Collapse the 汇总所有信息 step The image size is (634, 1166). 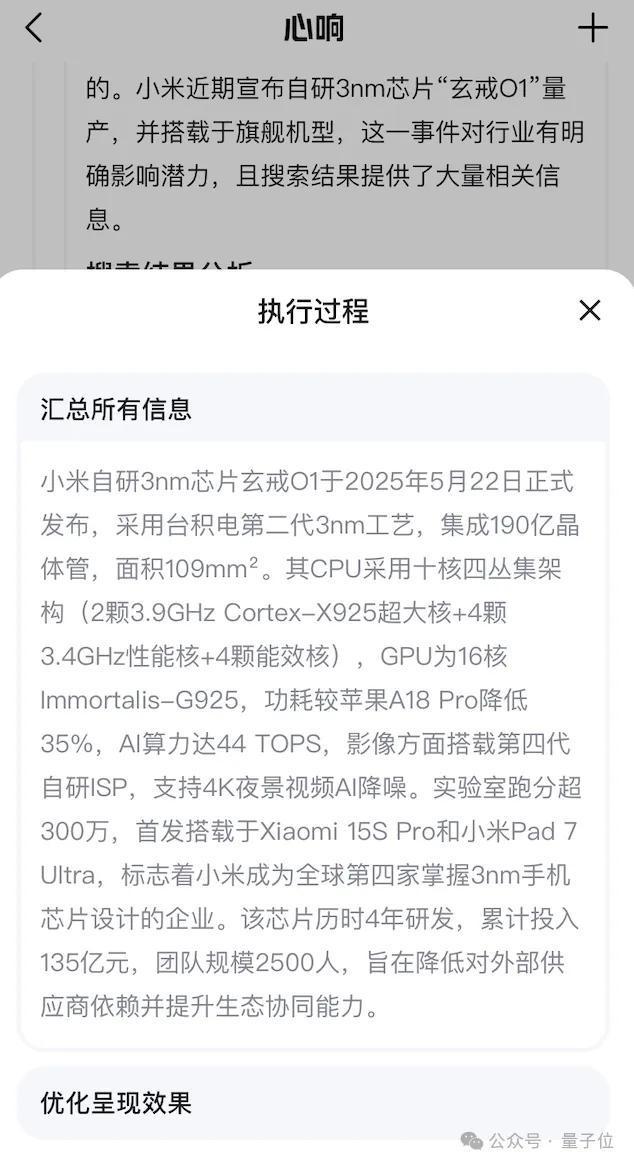point(116,409)
